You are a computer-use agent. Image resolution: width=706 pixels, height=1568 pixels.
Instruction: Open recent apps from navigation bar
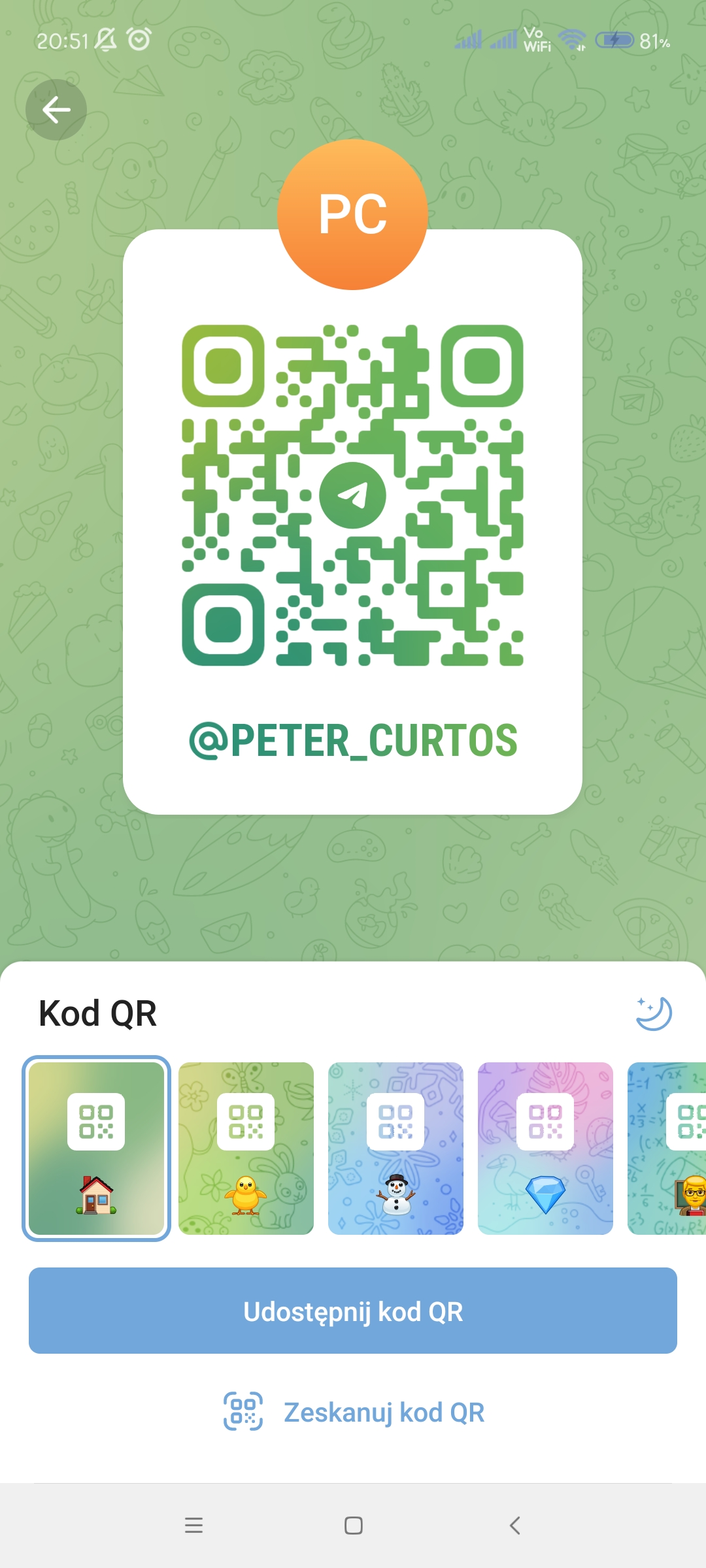(x=193, y=1526)
